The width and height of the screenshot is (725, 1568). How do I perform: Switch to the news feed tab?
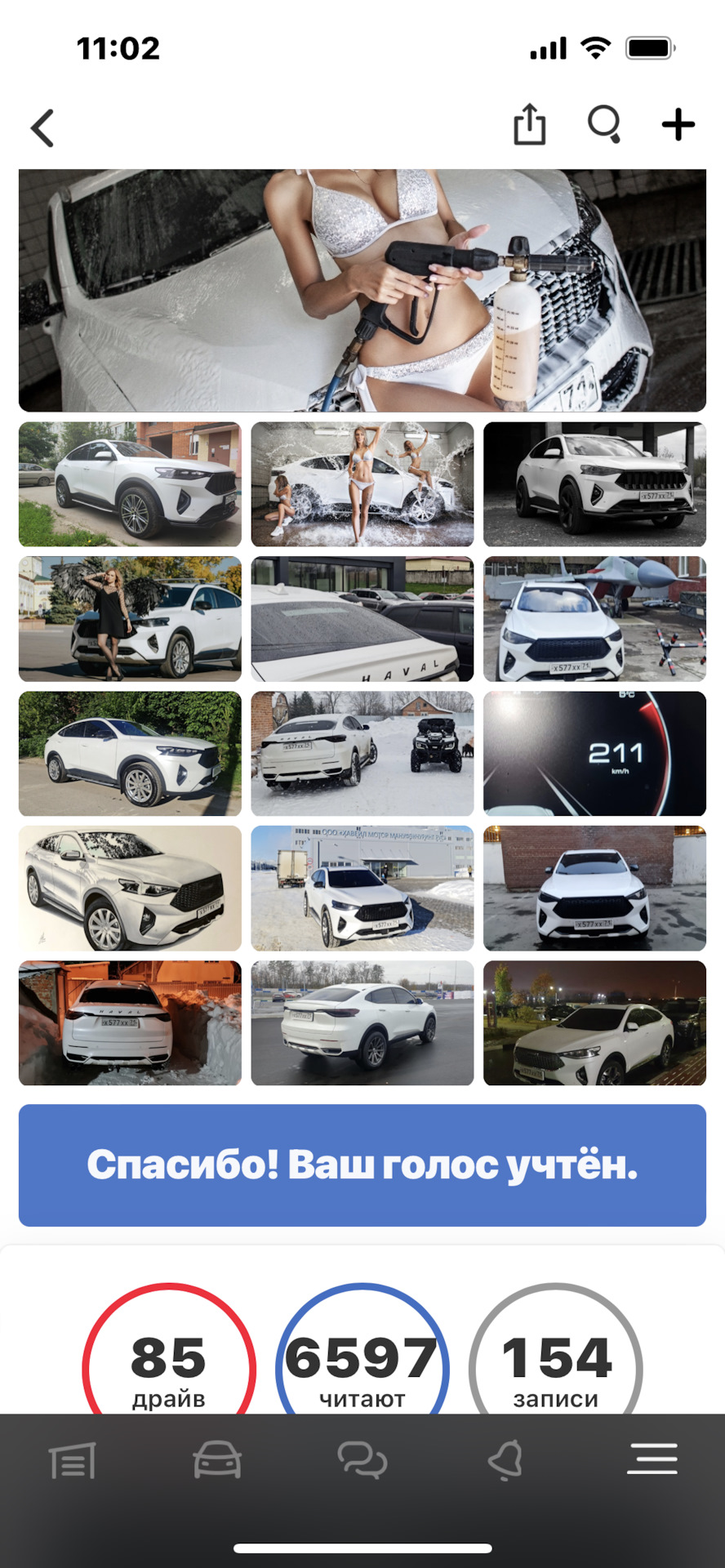[x=73, y=1460]
